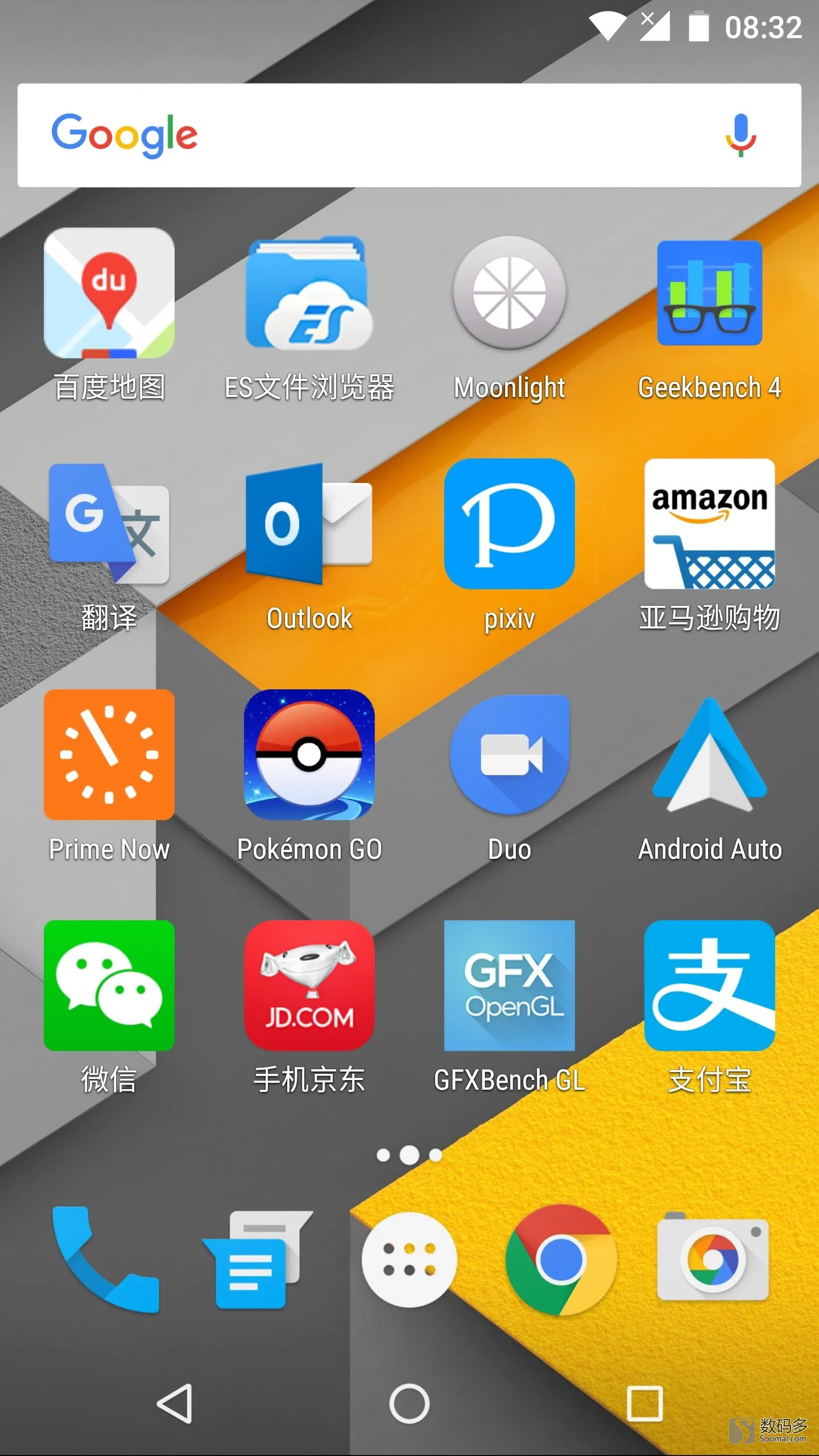The height and width of the screenshot is (1456, 819).
Task: Open 微信
Action: point(109,986)
